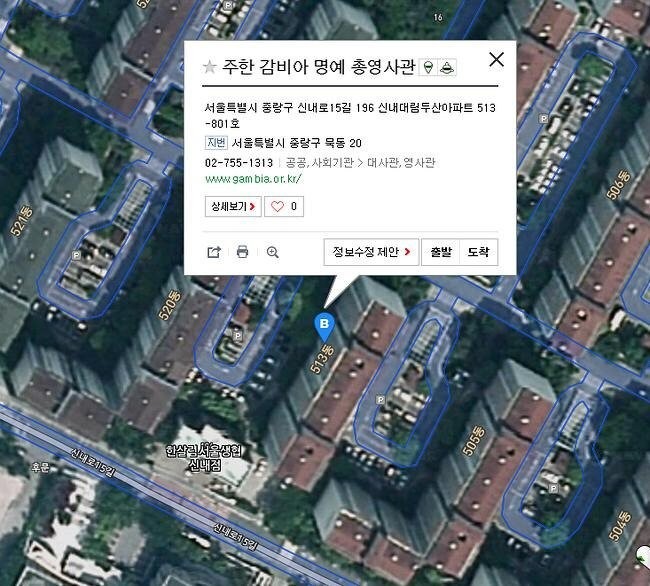
Task: Open 정보수정 제안 to suggest an edit
Action: pos(371,252)
